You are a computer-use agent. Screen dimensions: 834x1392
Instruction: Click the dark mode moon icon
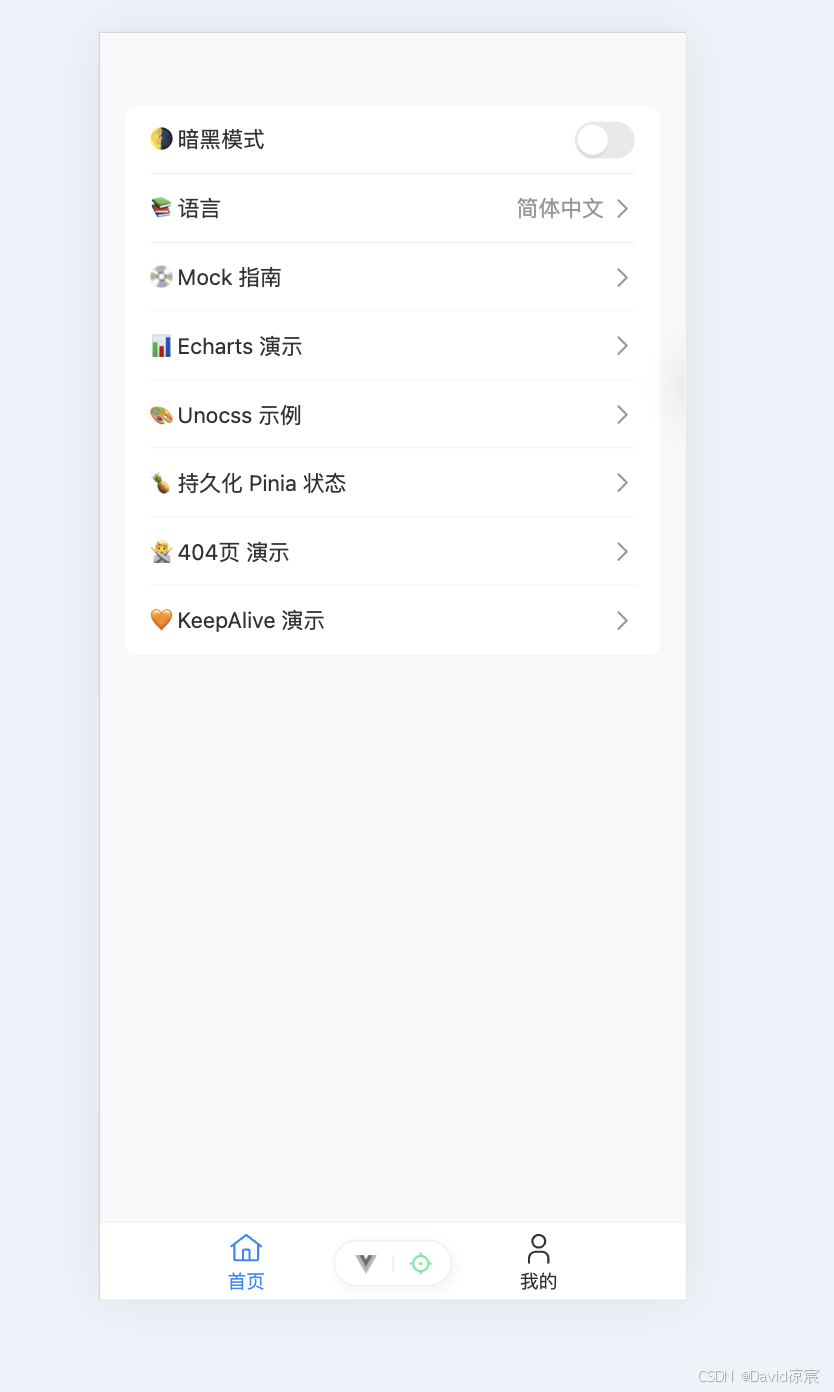click(x=161, y=139)
